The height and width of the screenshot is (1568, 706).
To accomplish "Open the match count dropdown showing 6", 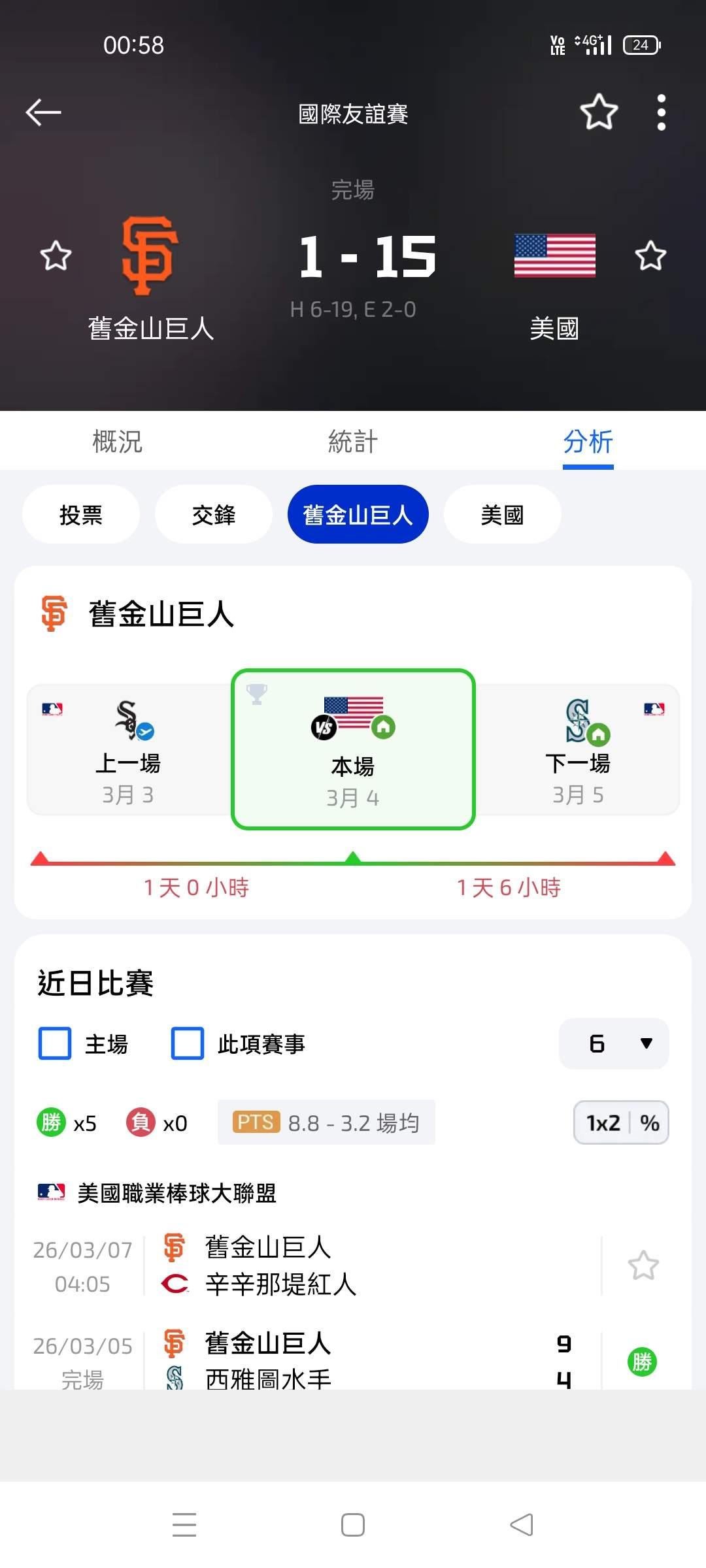I will (614, 1043).
